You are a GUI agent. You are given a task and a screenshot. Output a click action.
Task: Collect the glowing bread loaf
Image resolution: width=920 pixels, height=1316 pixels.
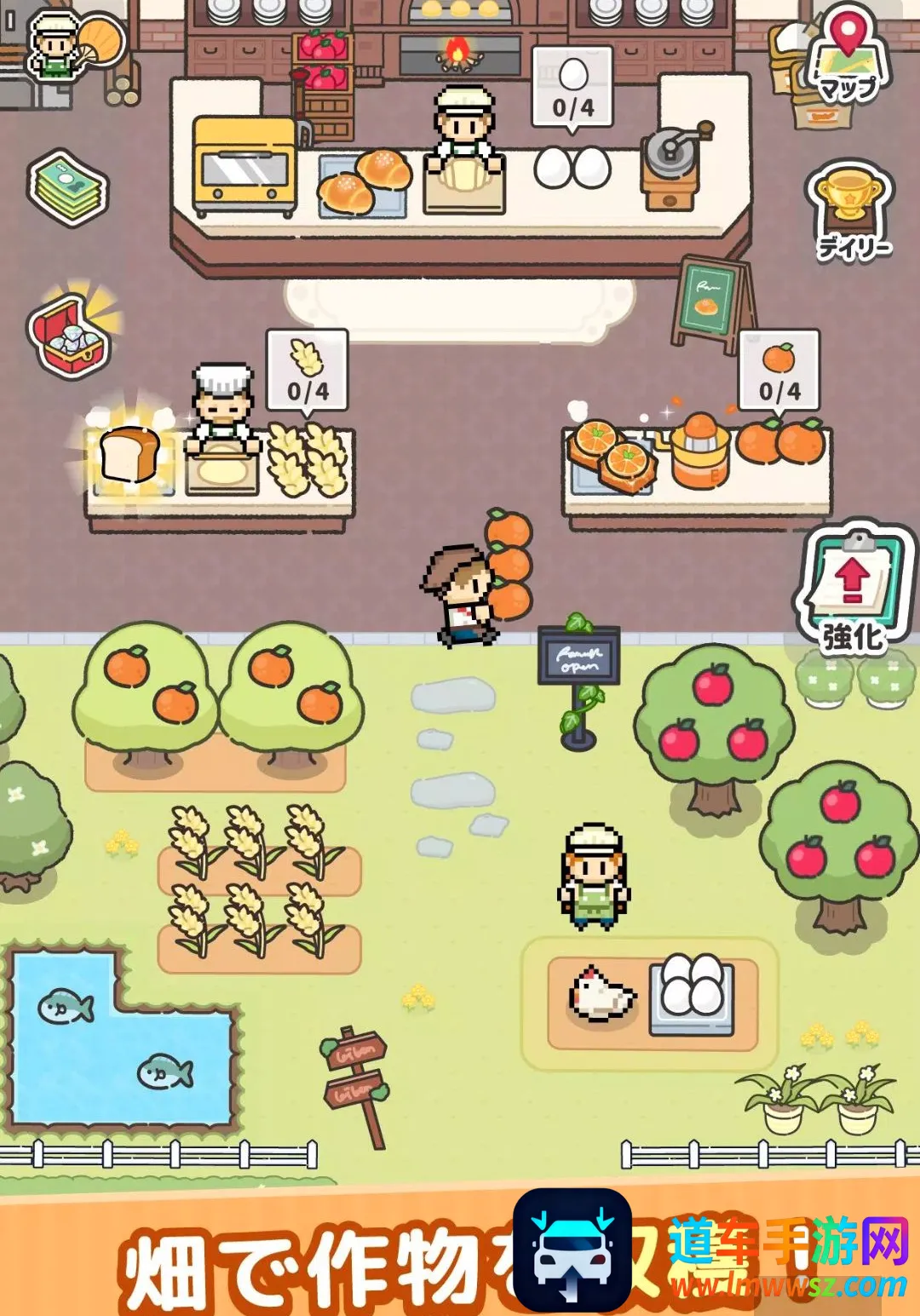tap(129, 454)
